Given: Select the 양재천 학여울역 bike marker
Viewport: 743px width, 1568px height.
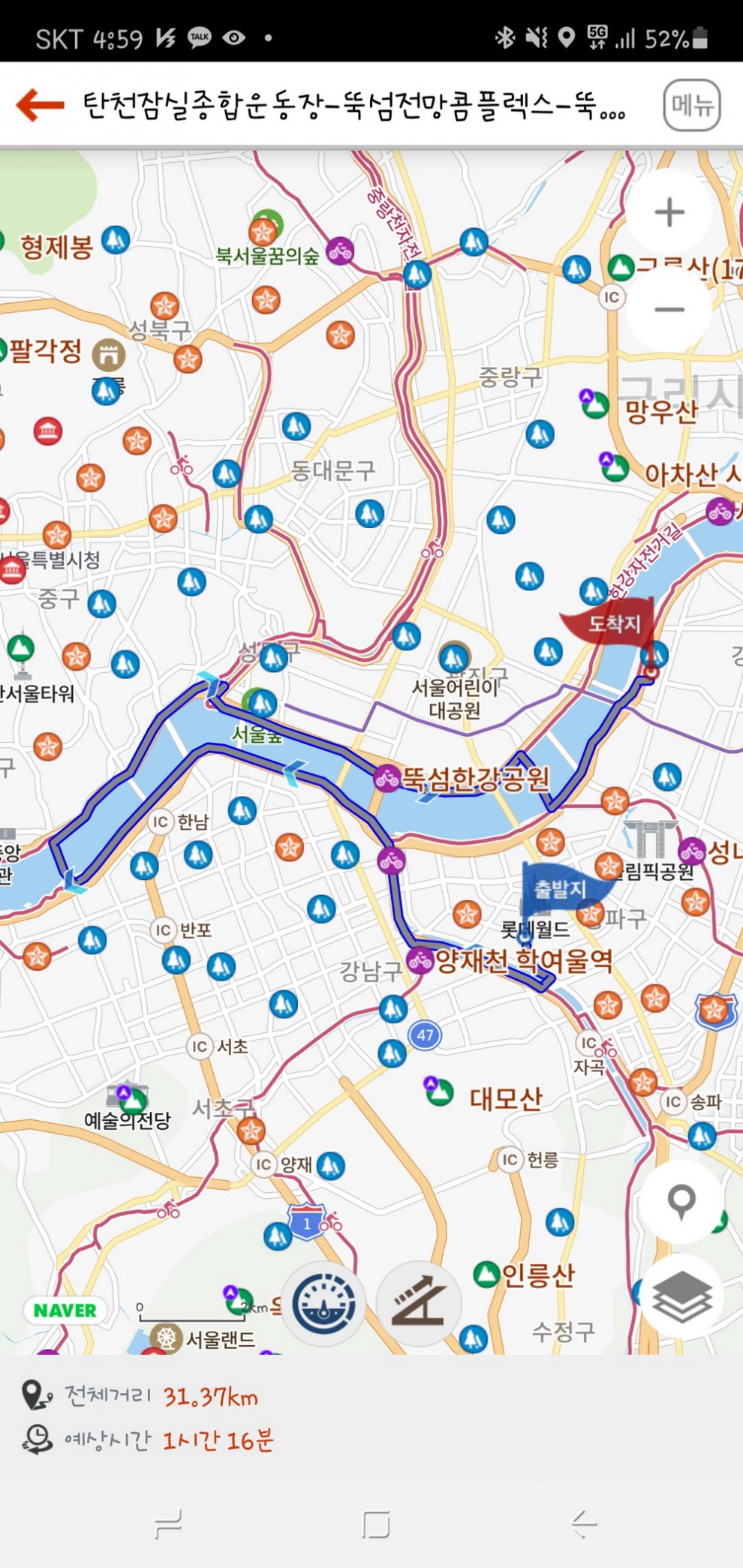Looking at the screenshot, I should pyautogui.click(x=420, y=960).
